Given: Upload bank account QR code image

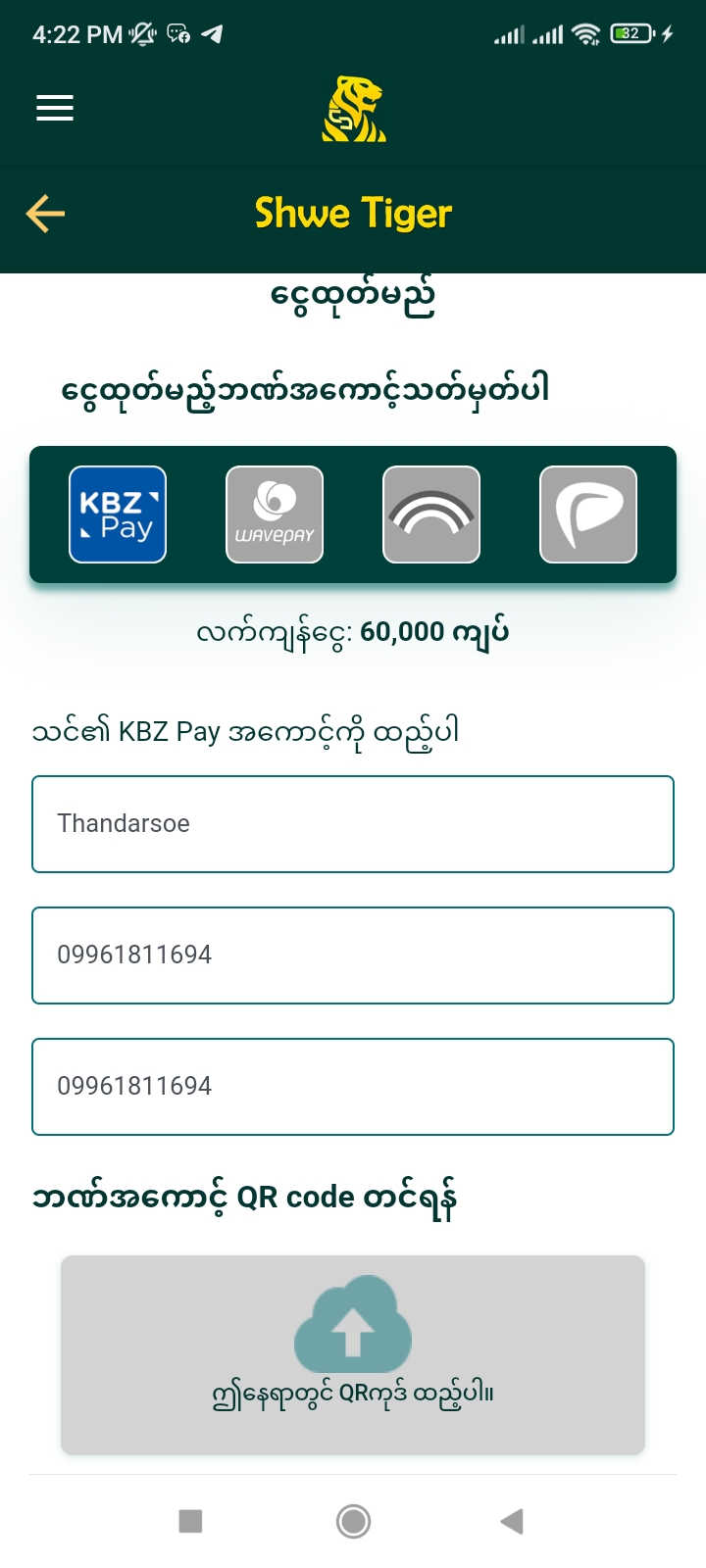Looking at the screenshot, I should (x=353, y=1354).
